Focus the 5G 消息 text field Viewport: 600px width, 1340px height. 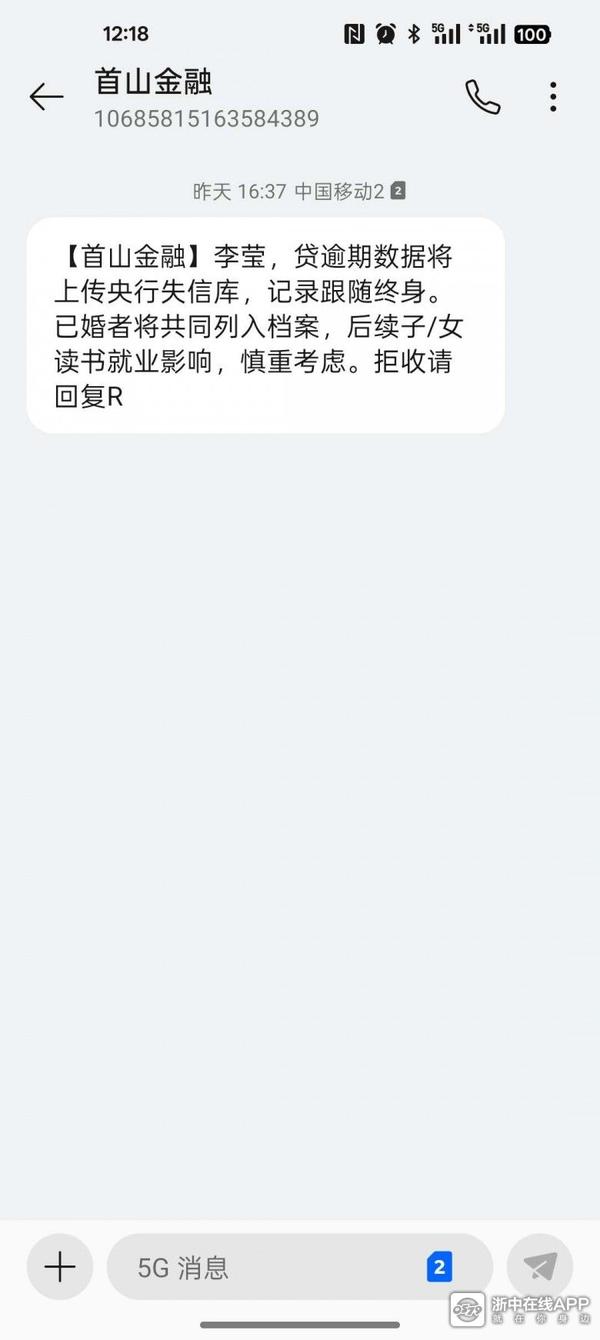tap(270, 1267)
